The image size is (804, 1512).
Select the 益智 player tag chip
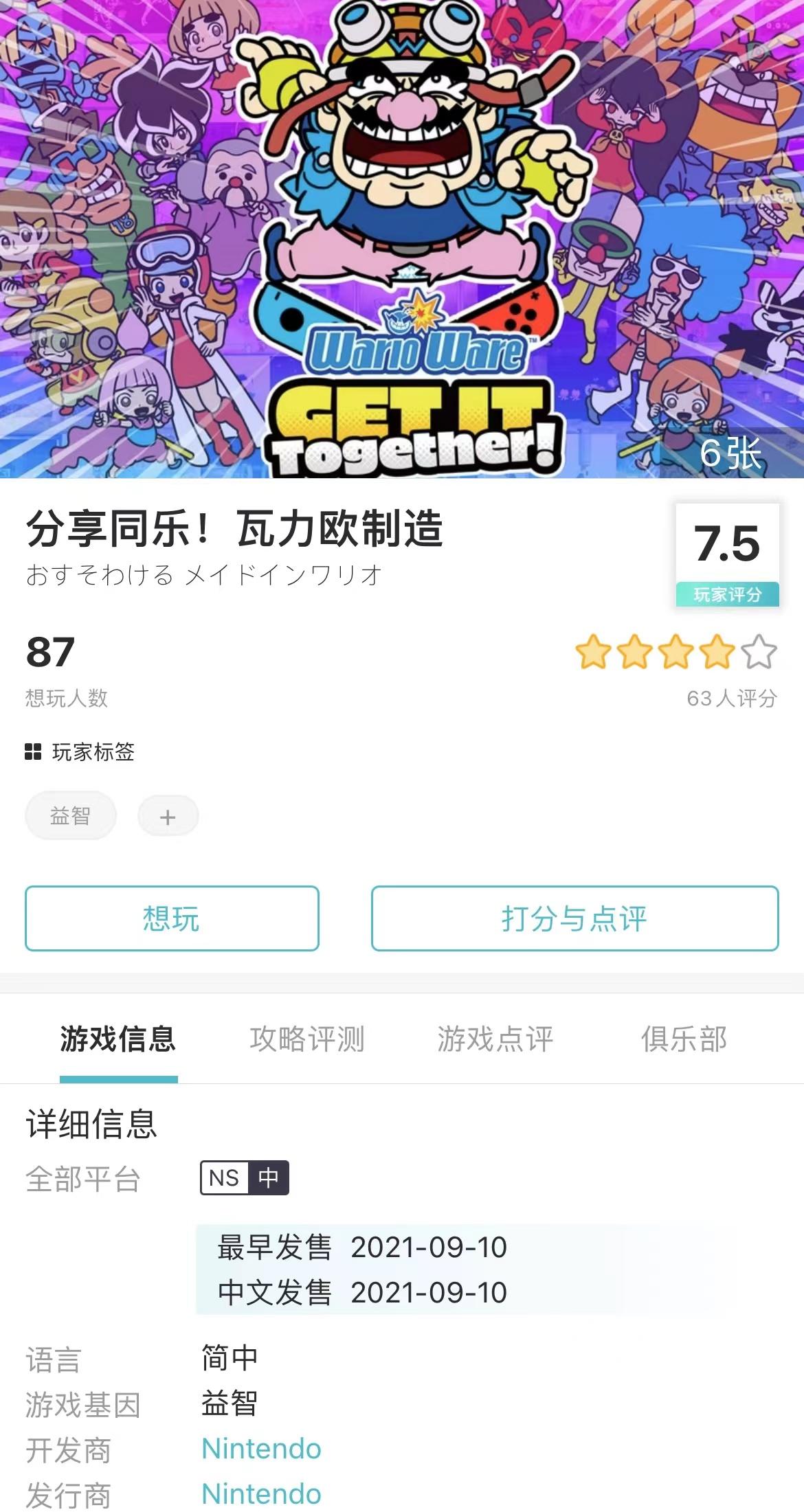(70, 815)
